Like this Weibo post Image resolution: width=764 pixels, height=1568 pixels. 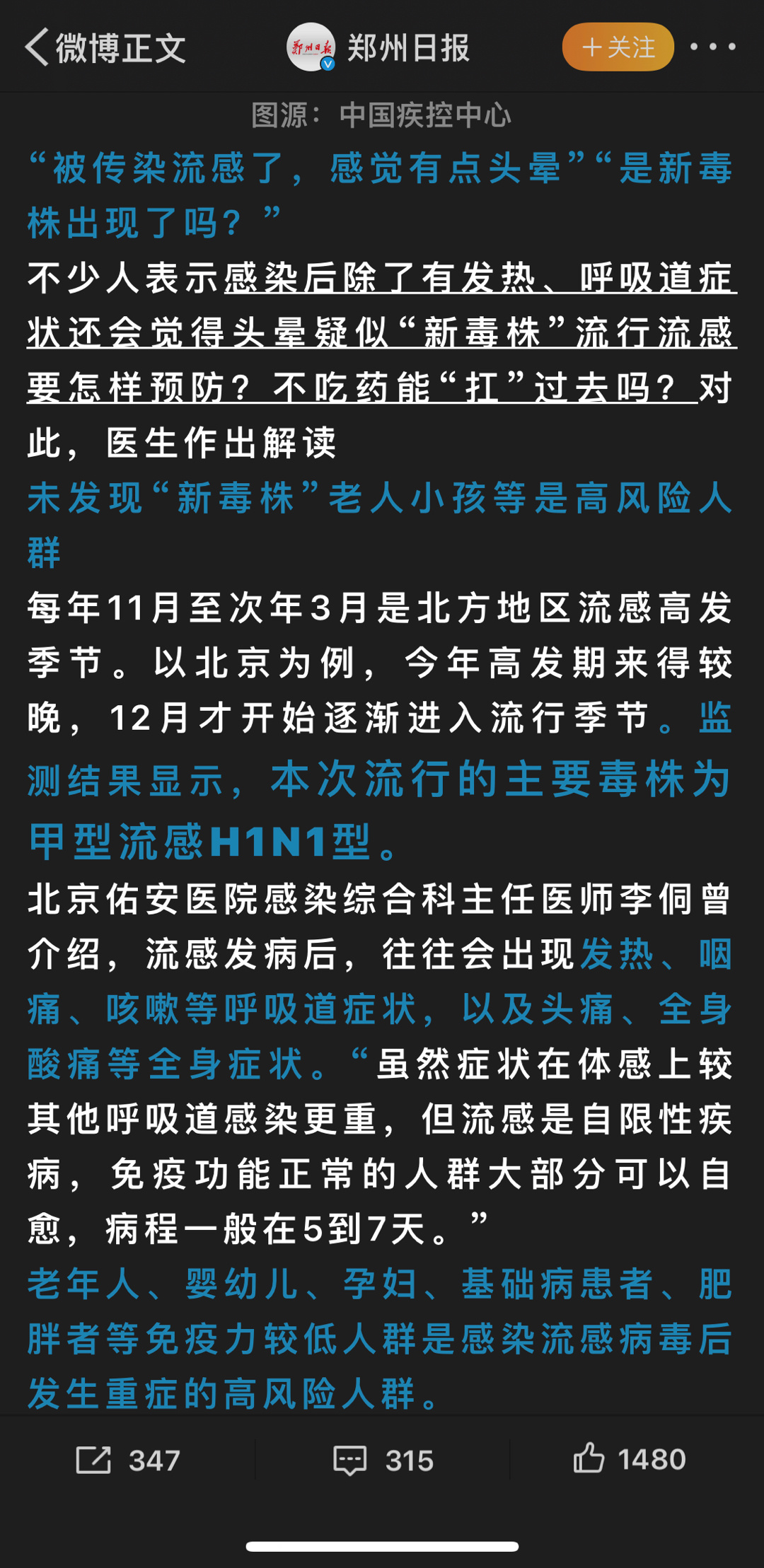(x=629, y=1459)
